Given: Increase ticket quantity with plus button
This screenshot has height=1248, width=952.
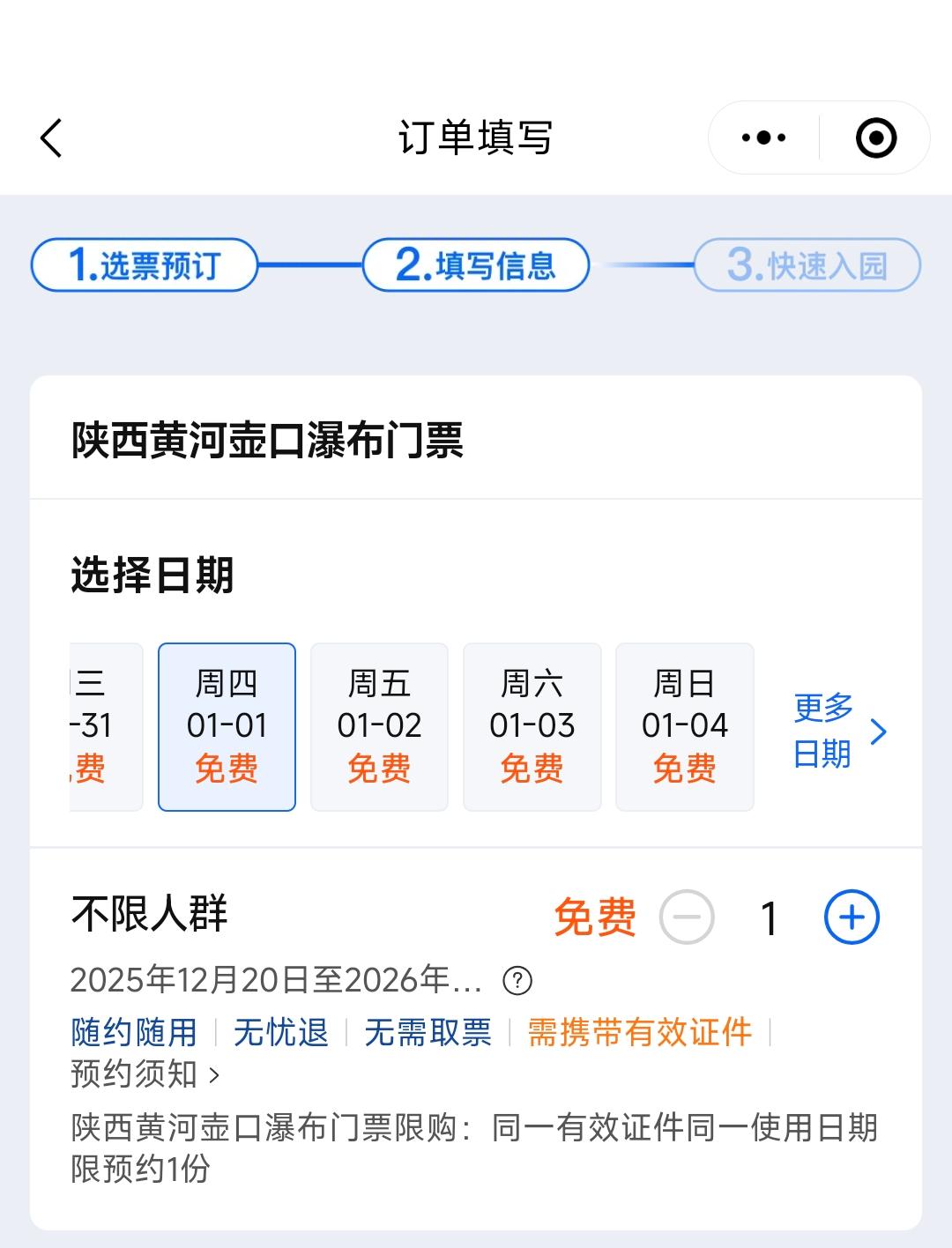Looking at the screenshot, I should pyautogui.click(x=852, y=917).
